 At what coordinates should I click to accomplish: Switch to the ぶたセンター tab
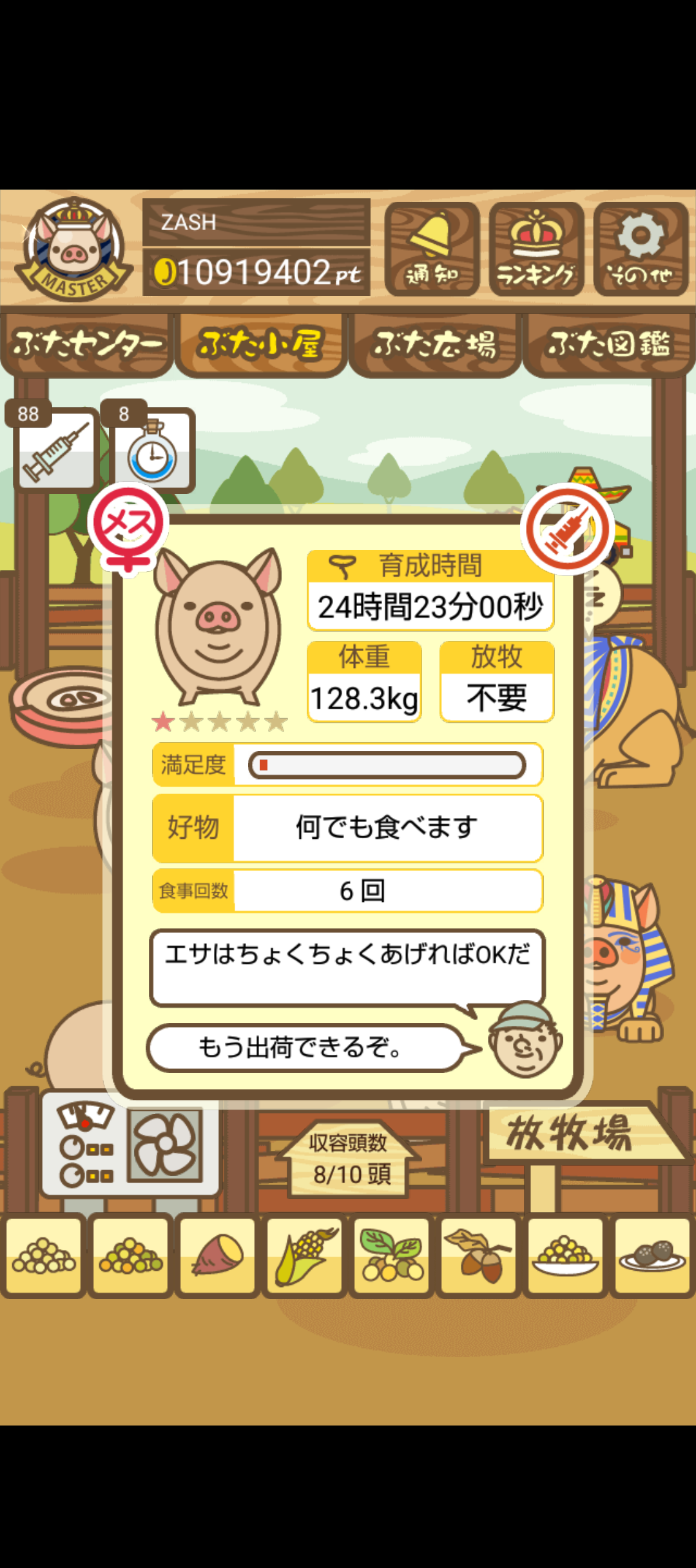(87, 344)
